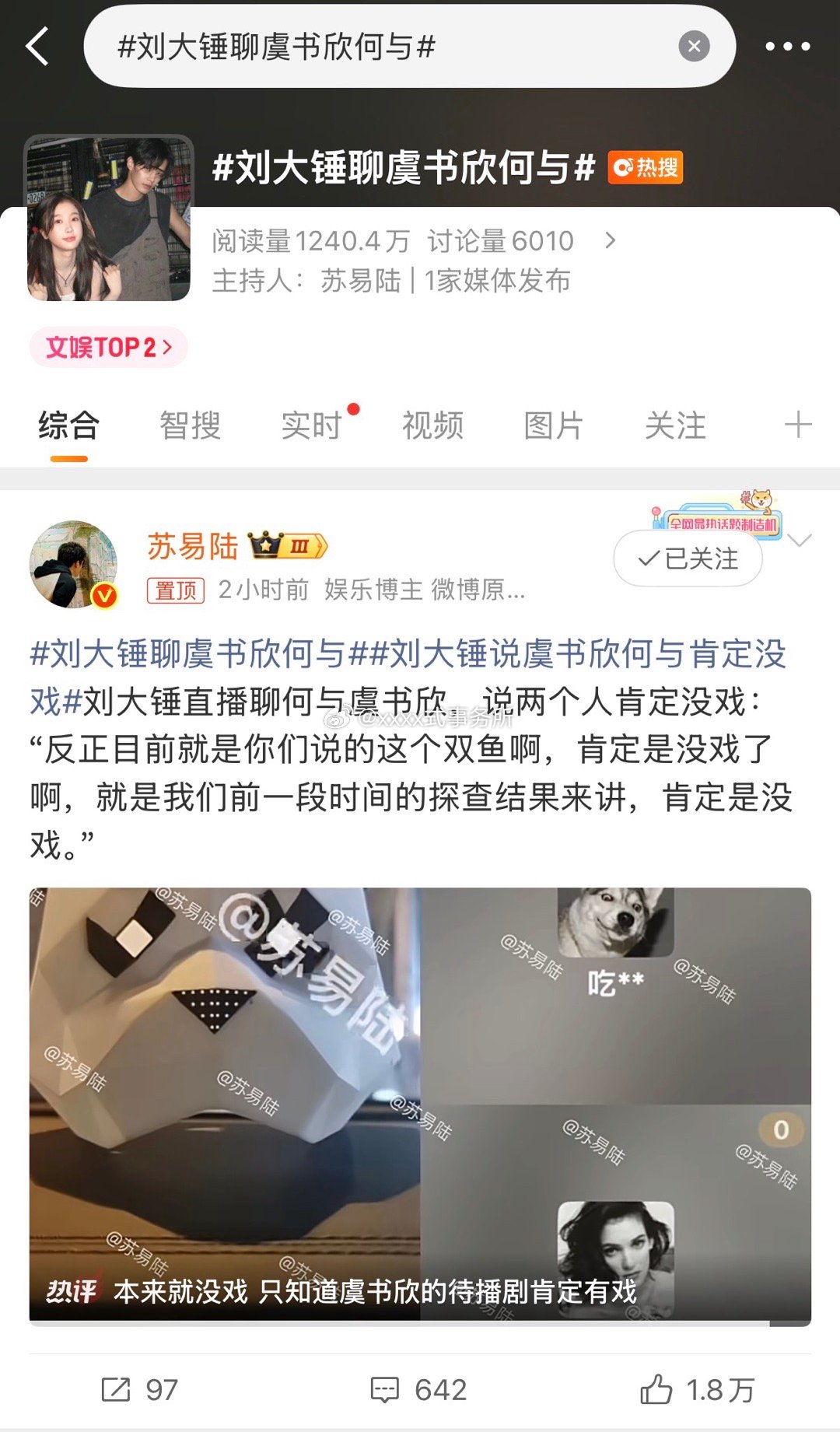Click the back arrow to return

[37, 47]
